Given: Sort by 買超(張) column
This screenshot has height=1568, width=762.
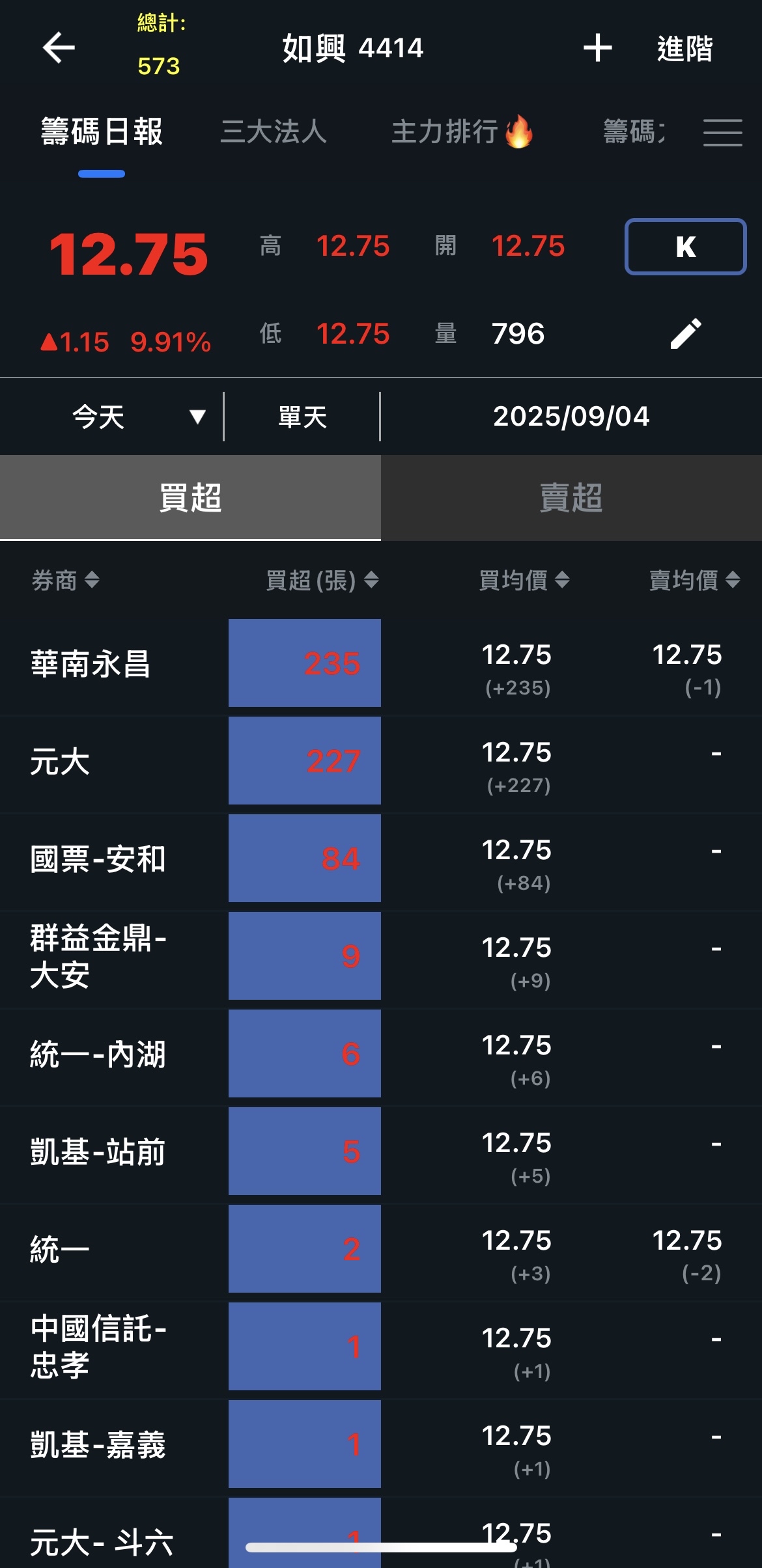Looking at the screenshot, I should click(322, 580).
